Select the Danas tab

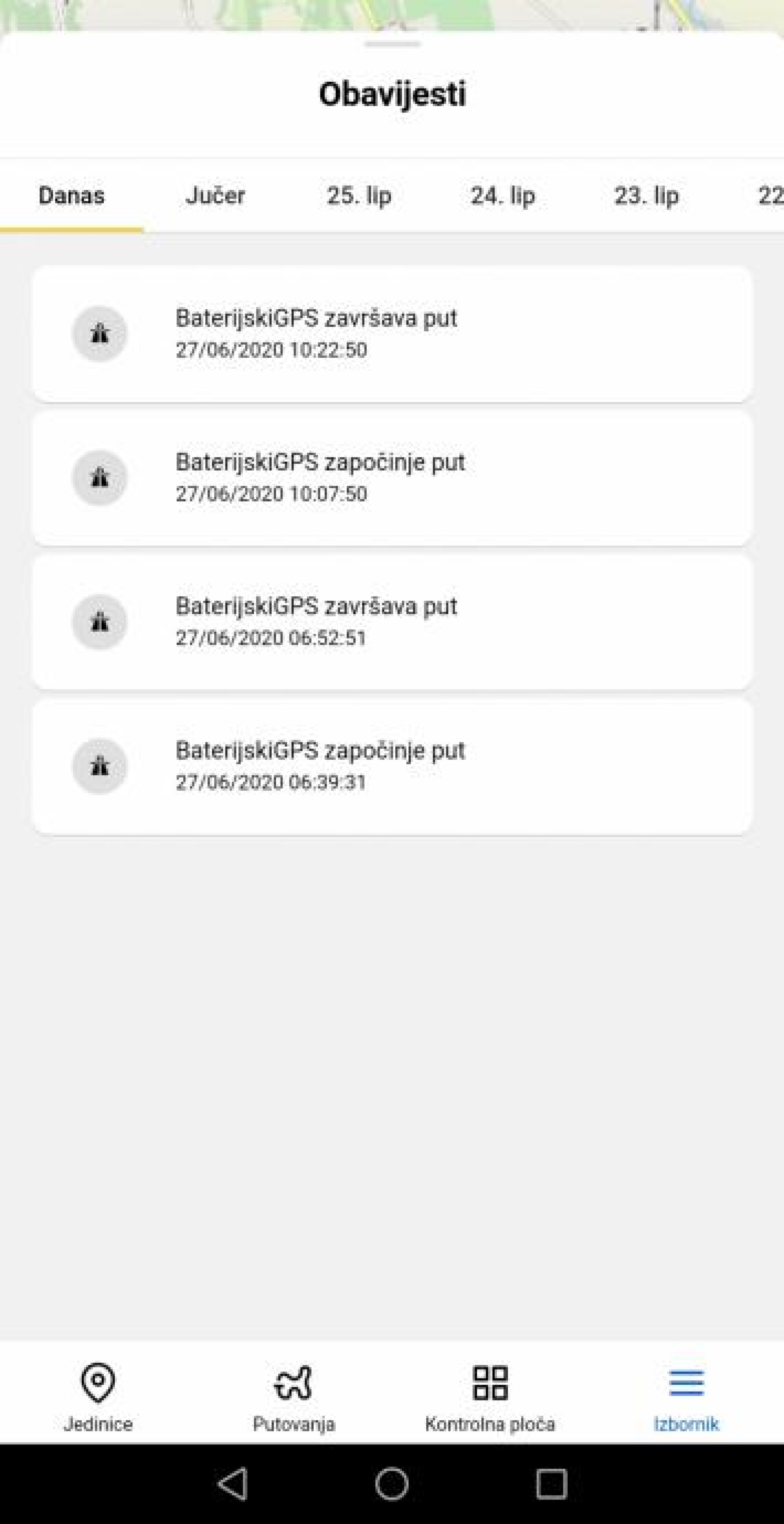[71, 195]
